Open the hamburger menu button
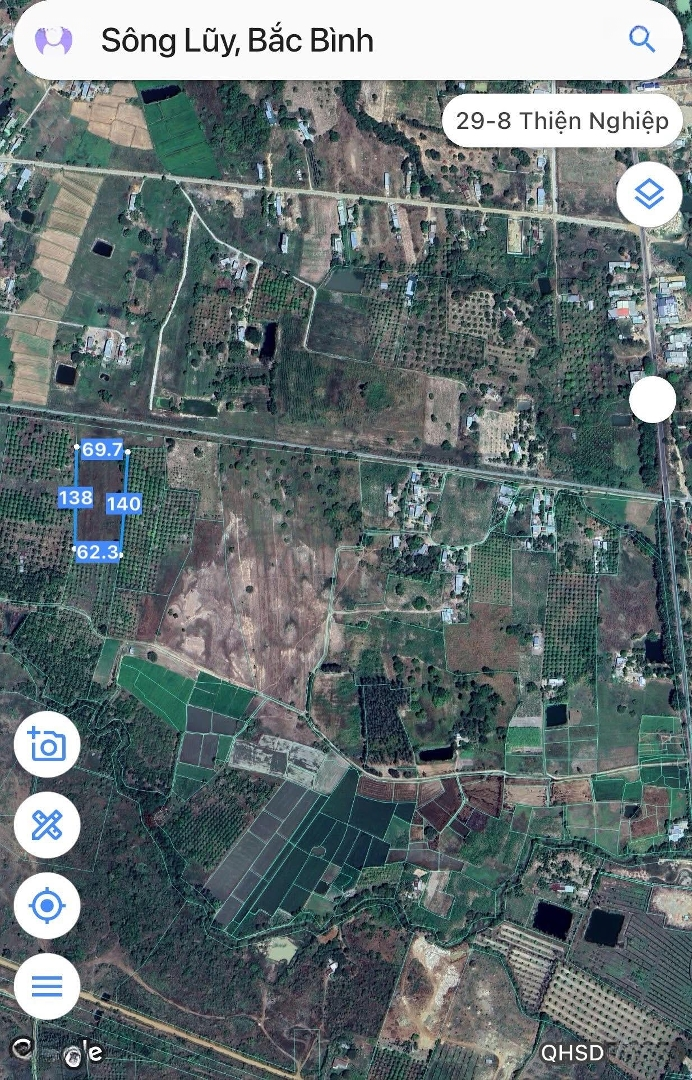 (47, 986)
